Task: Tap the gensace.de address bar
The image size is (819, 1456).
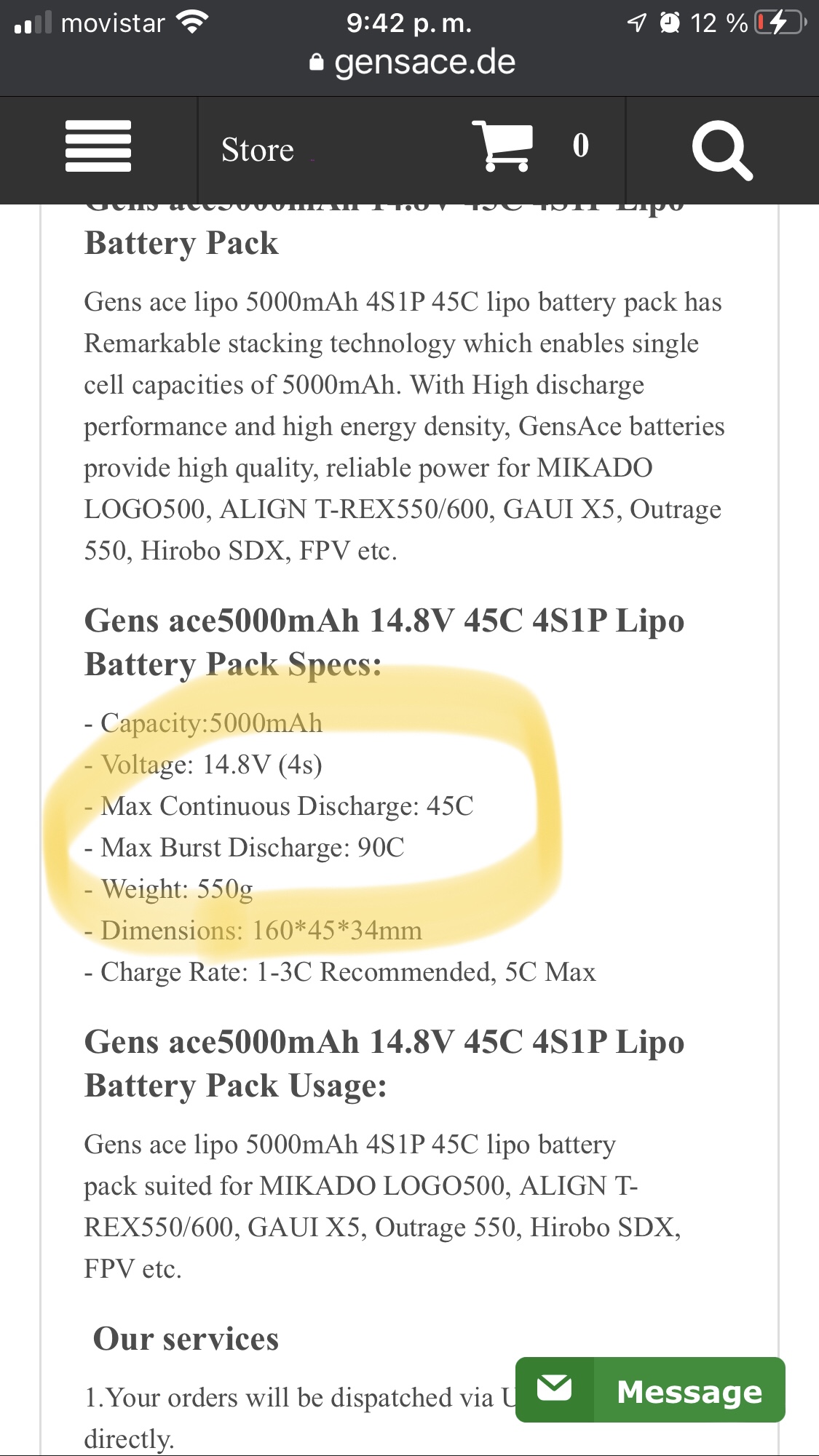Action: (x=412, y=63)
